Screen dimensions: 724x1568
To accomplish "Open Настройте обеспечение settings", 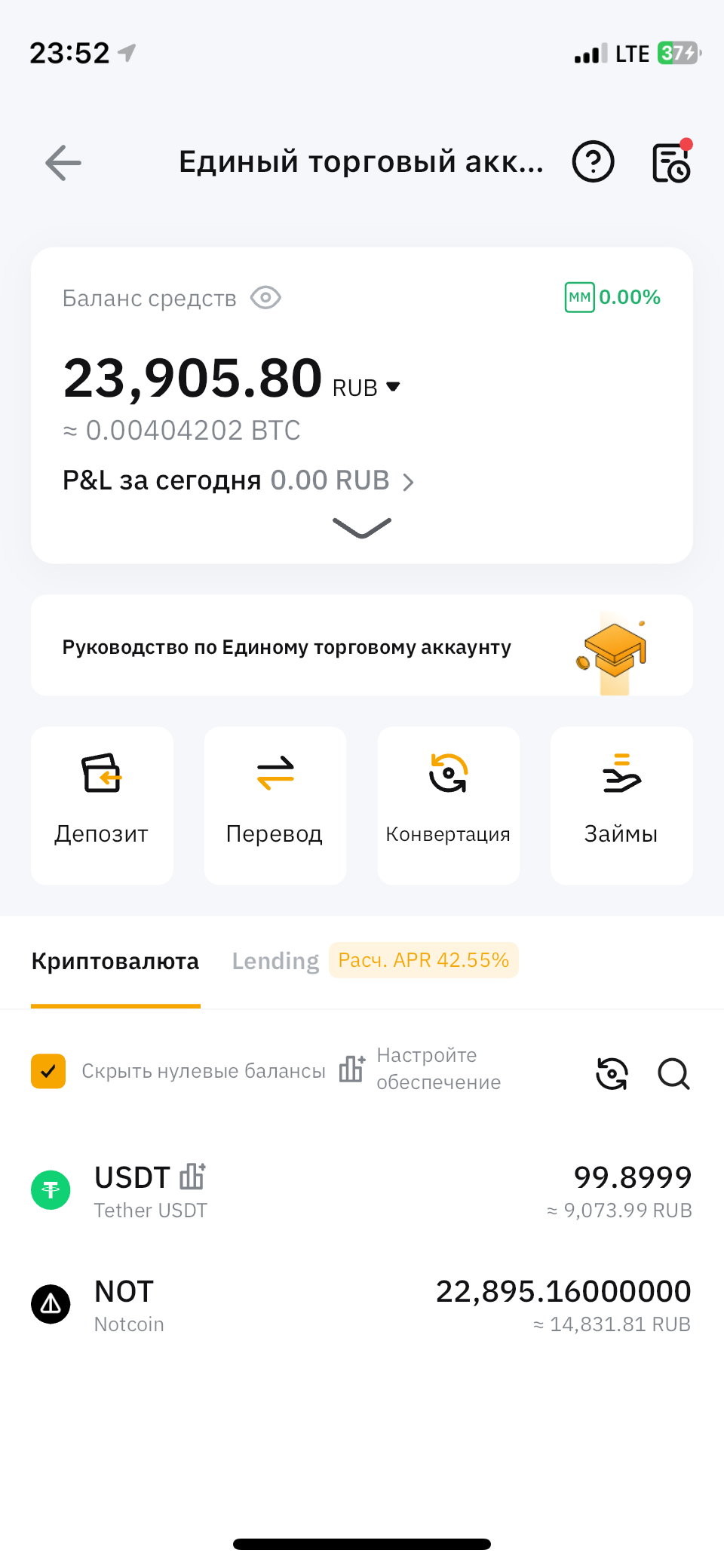I will pos(421,1069).
